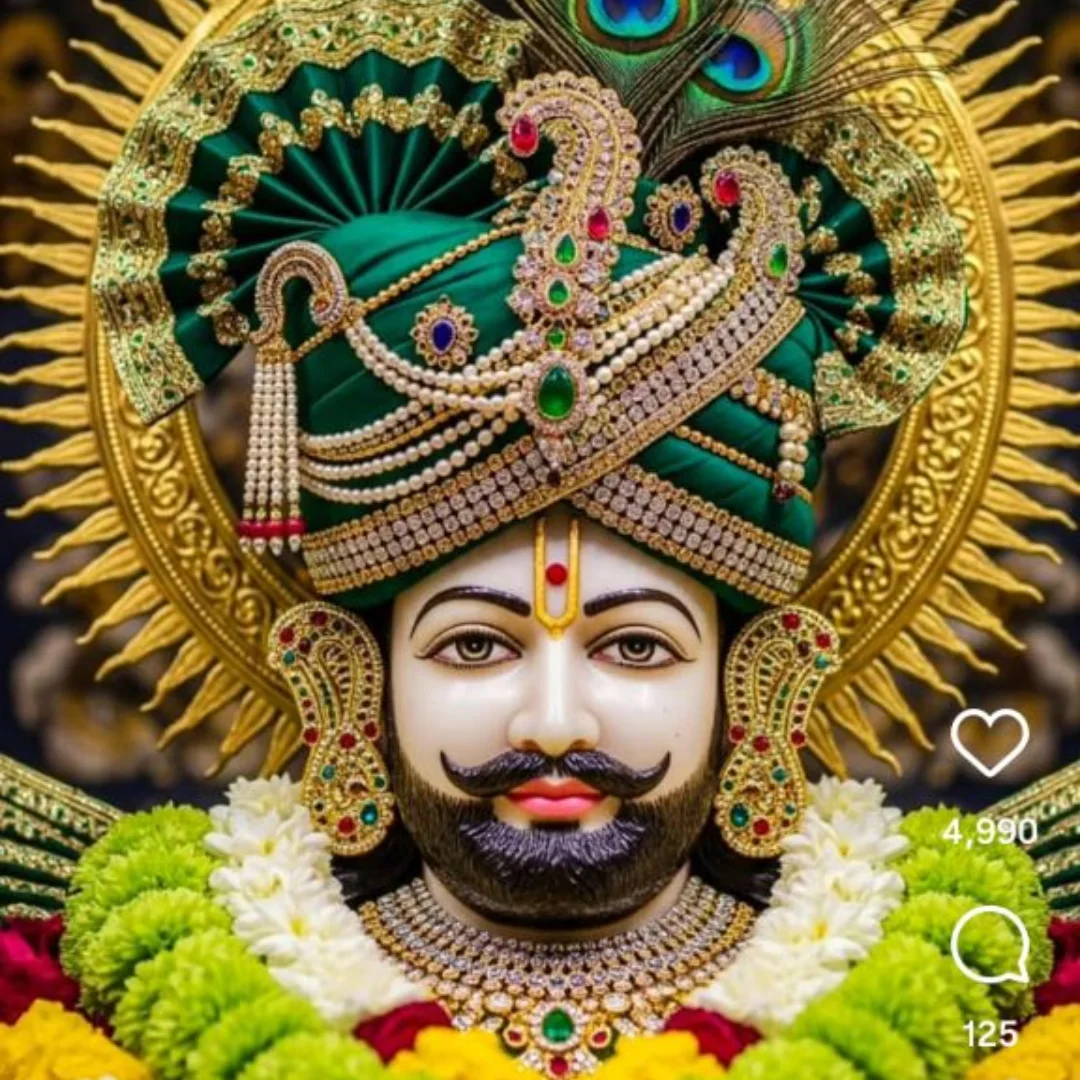Like this post with the heart icon

point(990,742)
